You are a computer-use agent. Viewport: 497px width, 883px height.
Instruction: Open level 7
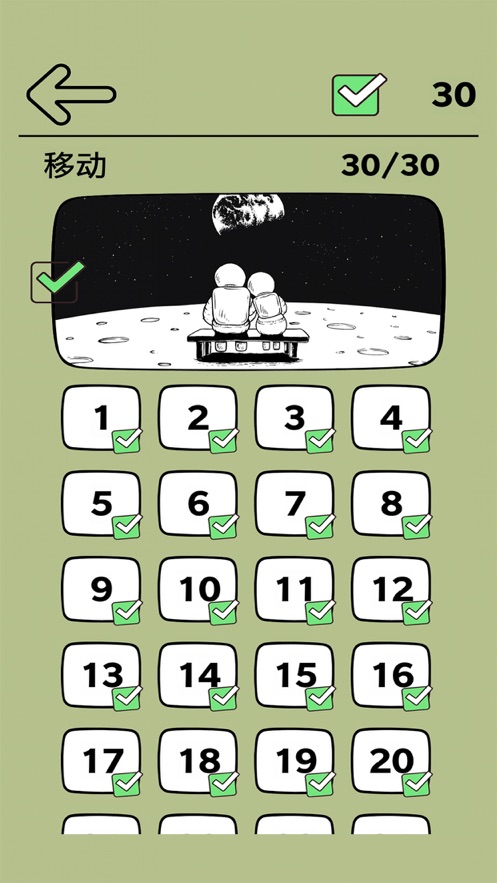294,503
